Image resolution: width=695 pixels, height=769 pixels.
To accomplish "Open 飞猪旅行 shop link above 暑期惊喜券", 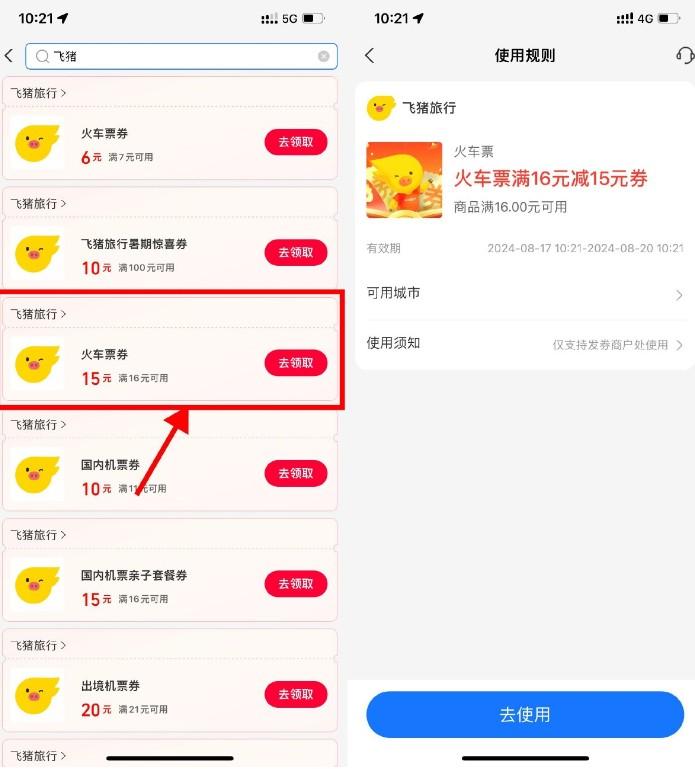I will click(39, 204).
